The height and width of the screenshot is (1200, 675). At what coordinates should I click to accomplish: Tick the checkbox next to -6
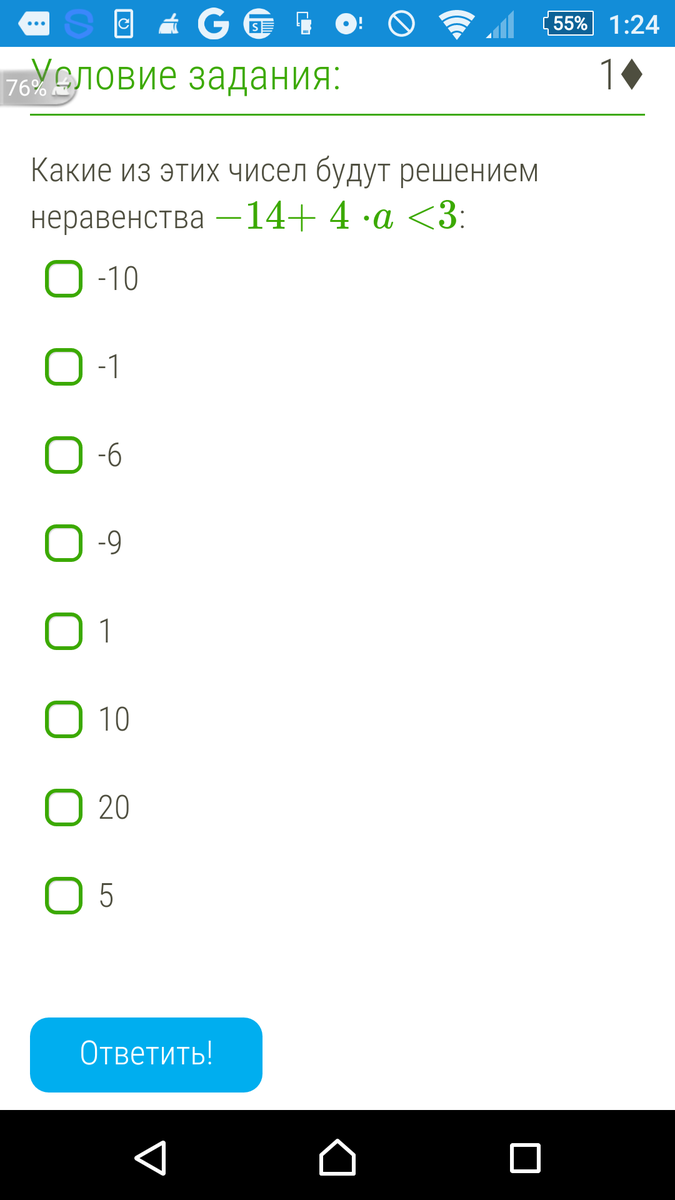[64, 455]
